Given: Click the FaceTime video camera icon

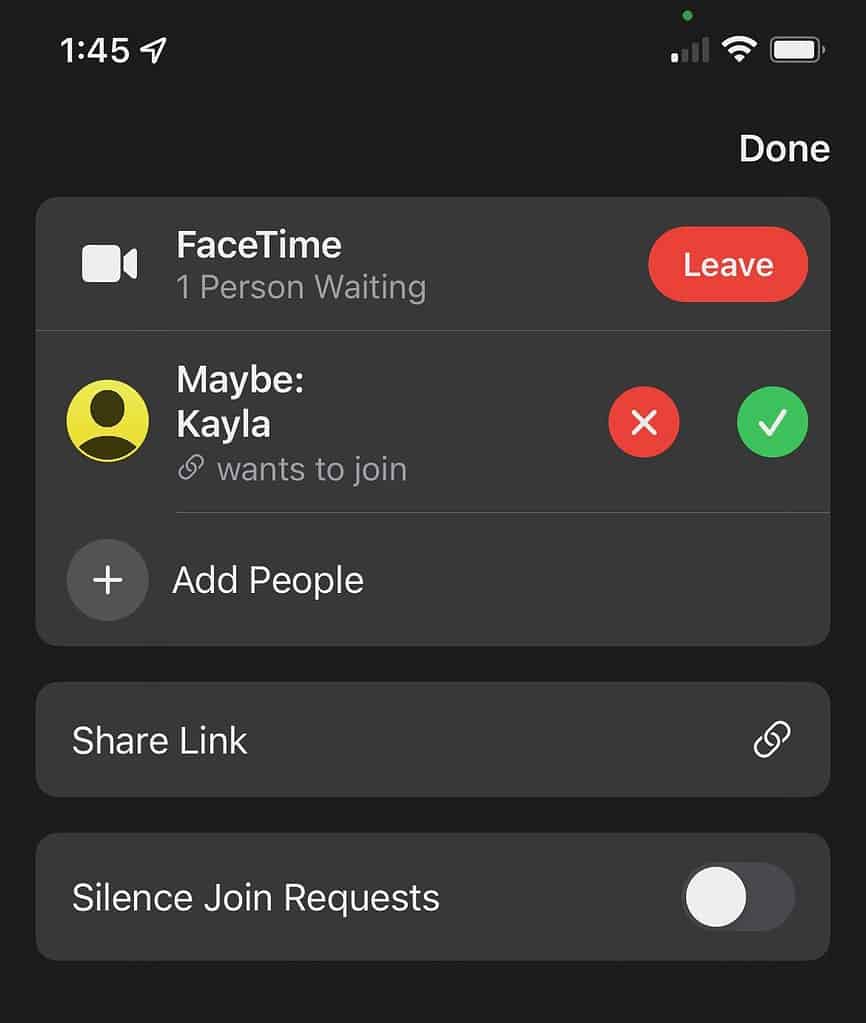Looking at the screenshot, I should click(x=107, y=263).
